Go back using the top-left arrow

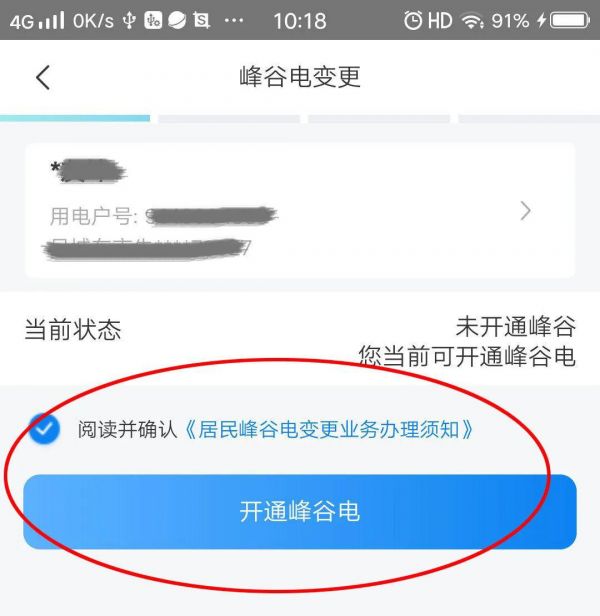(42, 77)
